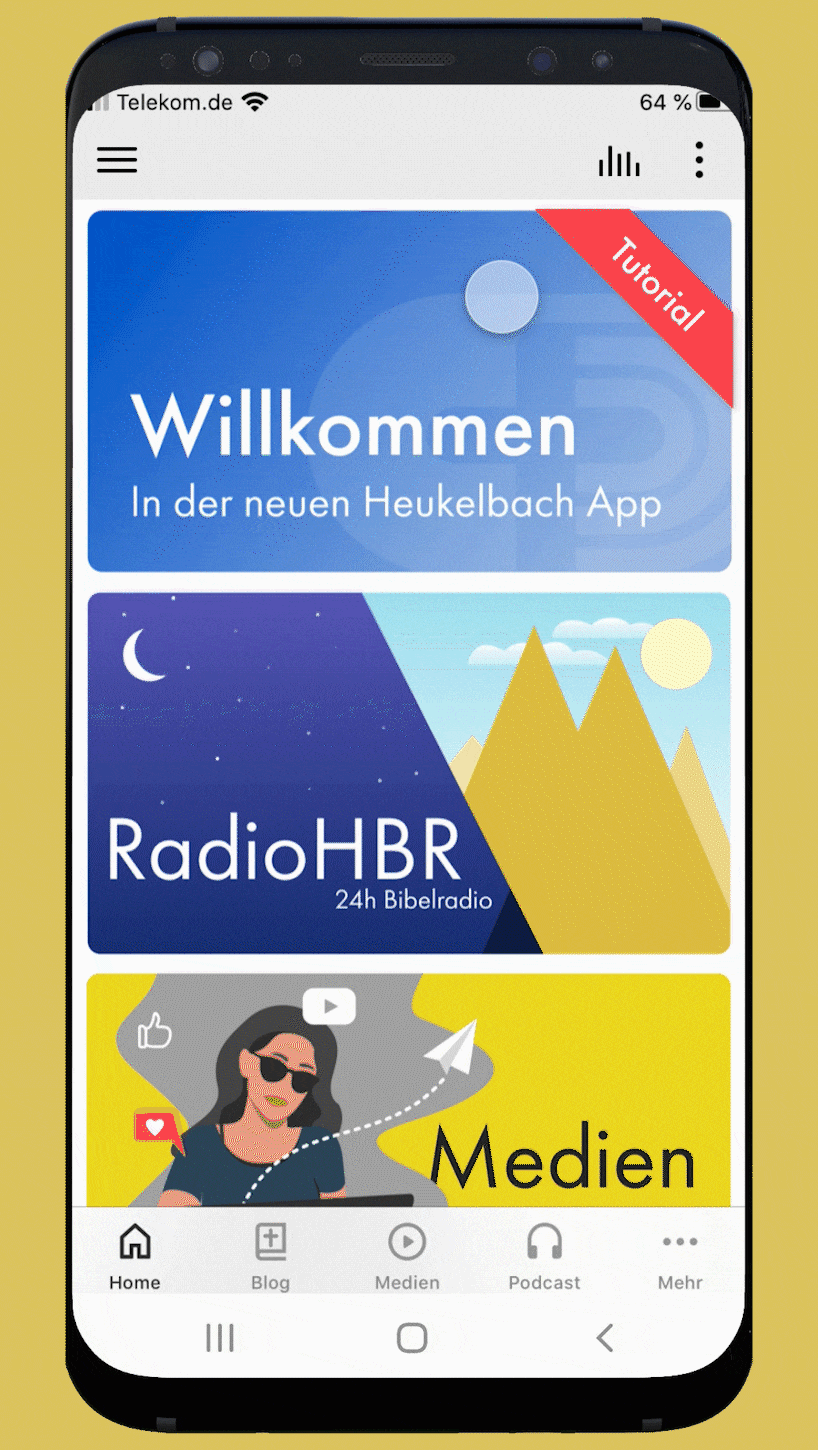Open the three-dot overflow menu

pos(699,160)
